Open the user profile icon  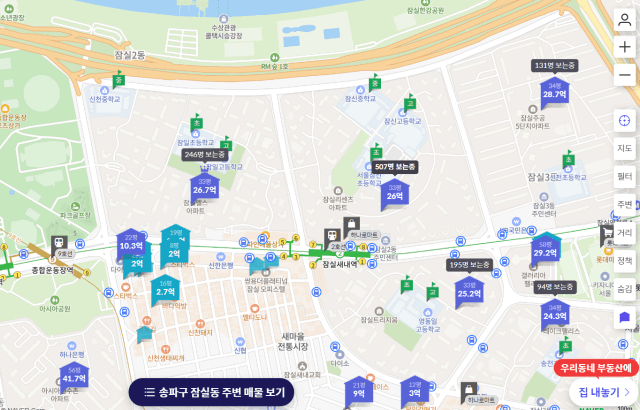(624, 19)
